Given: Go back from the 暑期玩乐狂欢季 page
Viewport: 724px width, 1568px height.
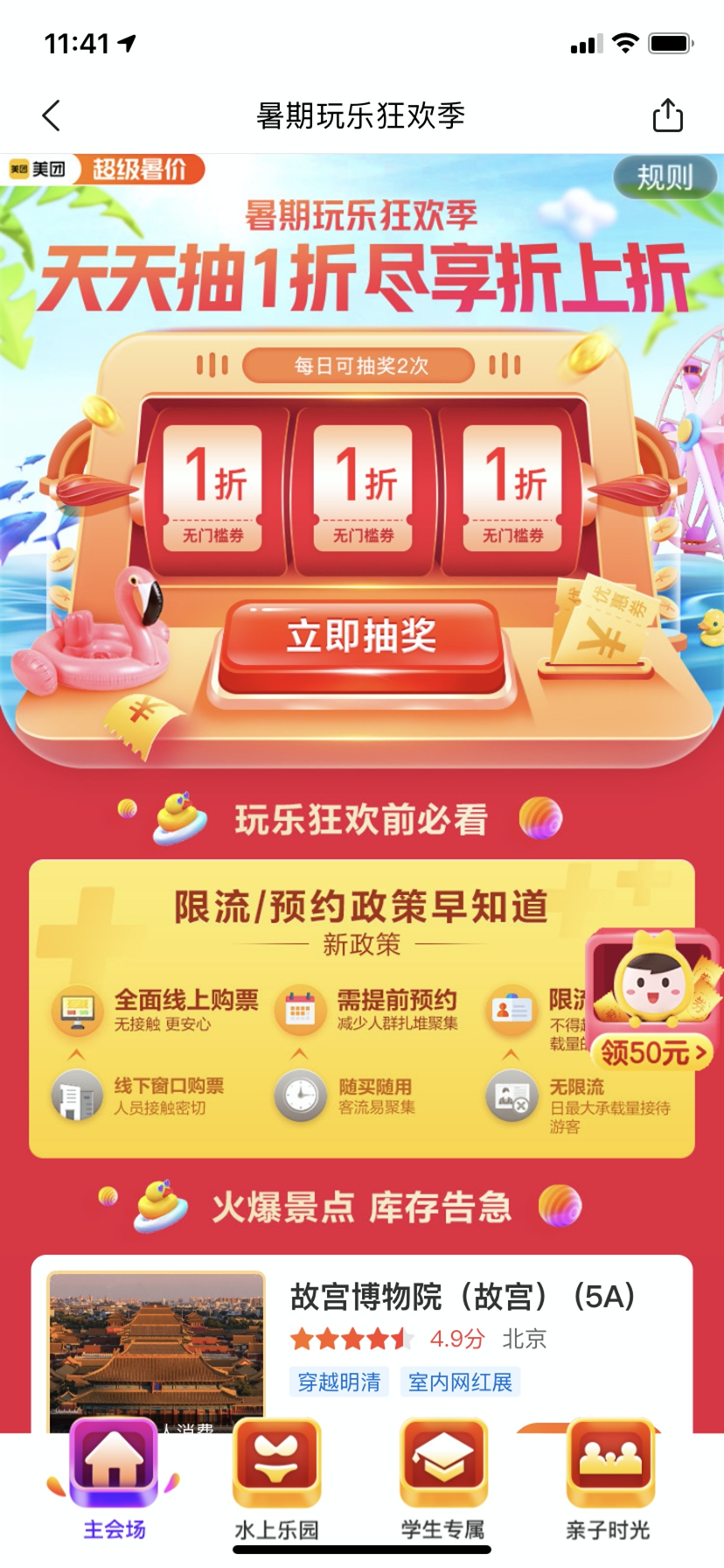Looking at the screenshot, I should [x=52, y=115].
